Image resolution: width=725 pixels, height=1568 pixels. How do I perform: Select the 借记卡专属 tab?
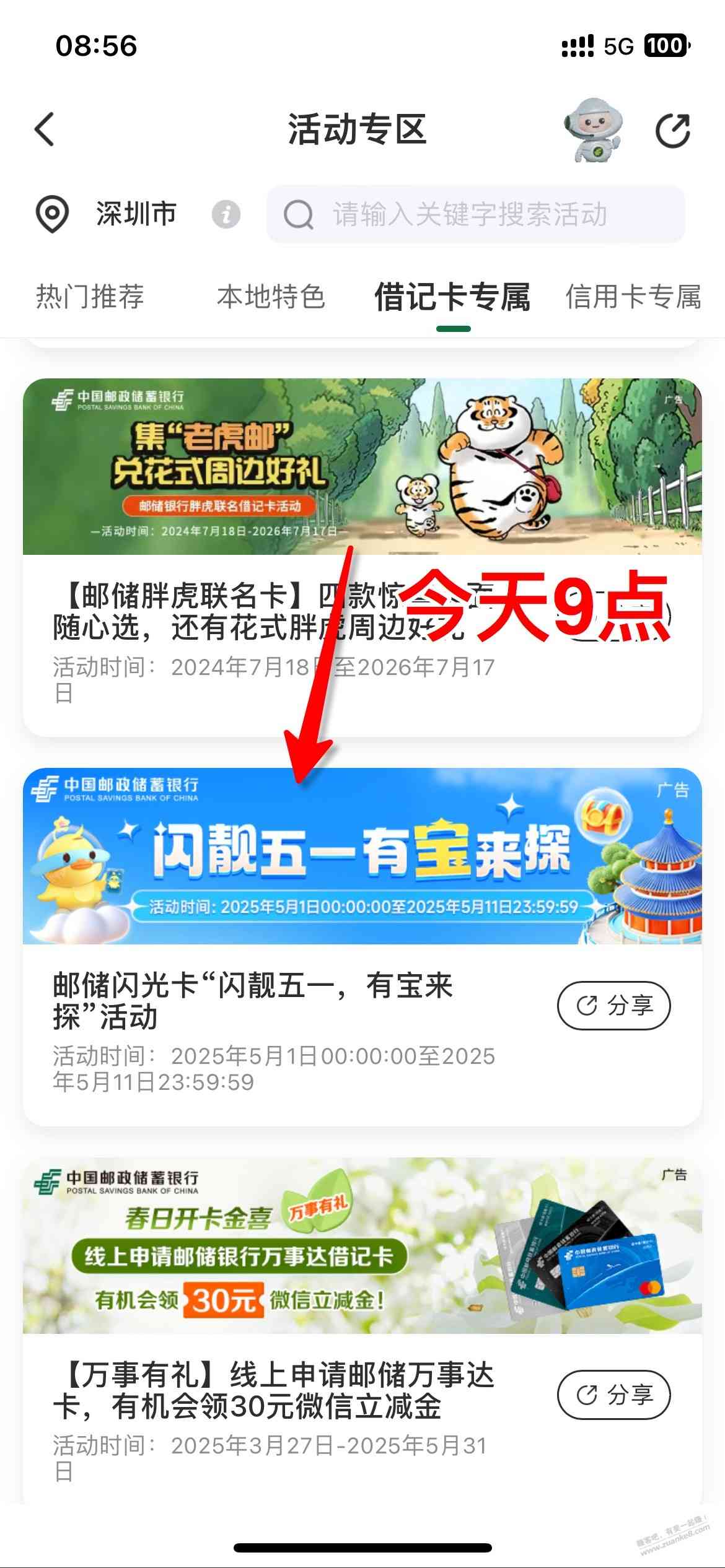452,297
